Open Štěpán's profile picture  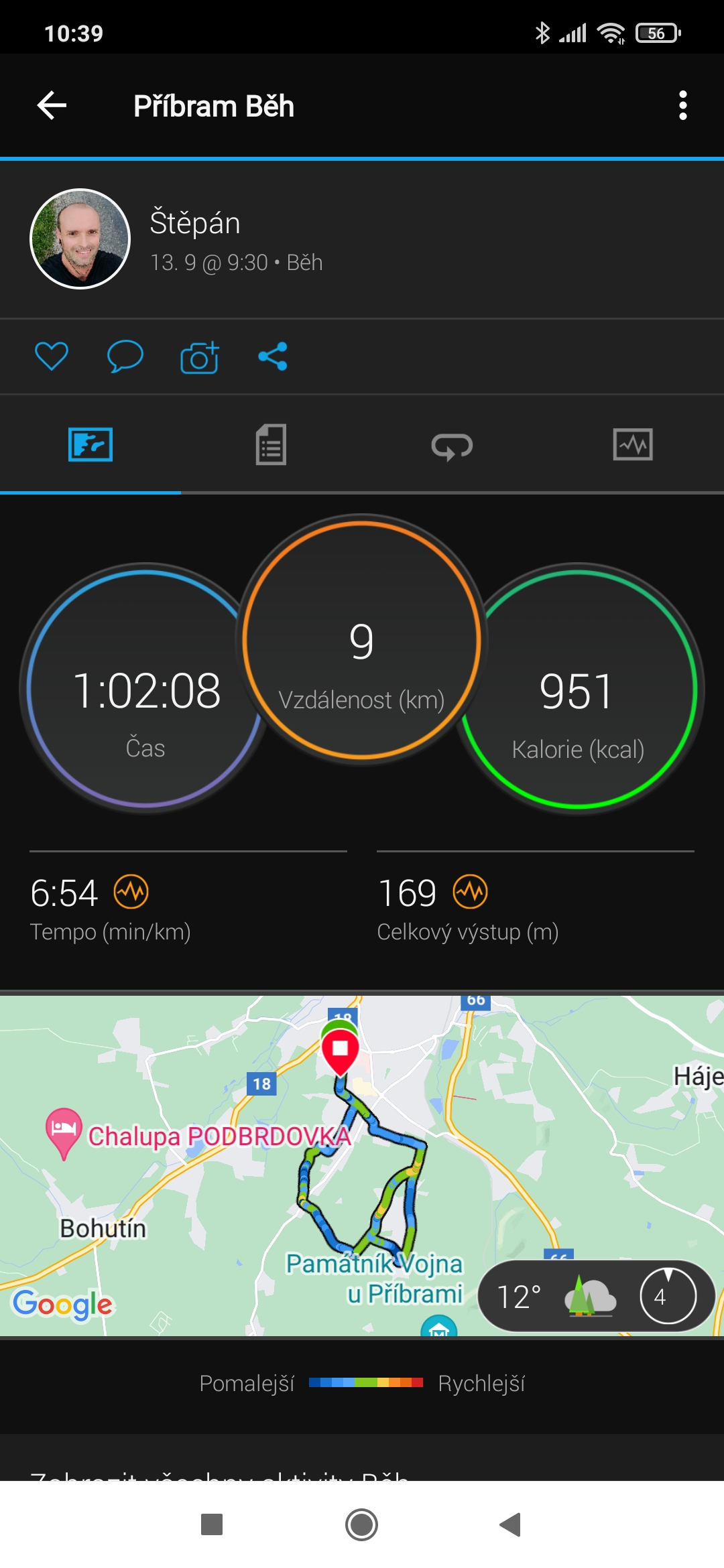coord(80,239)
